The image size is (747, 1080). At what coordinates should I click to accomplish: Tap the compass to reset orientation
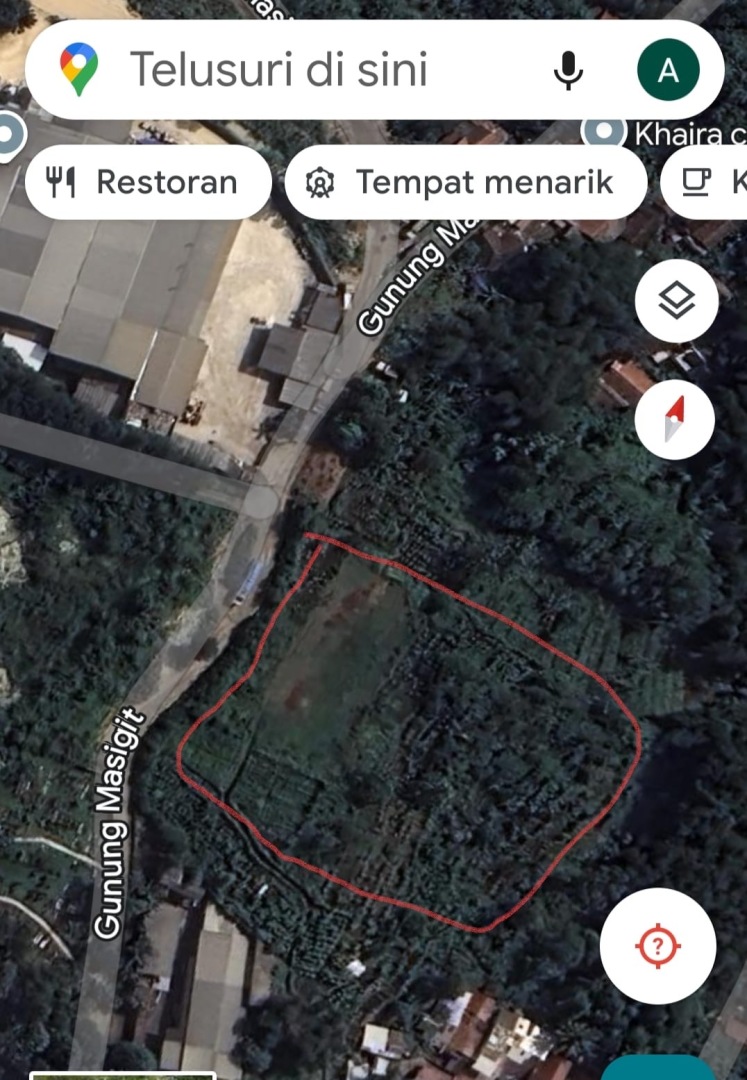click(675, 418)
